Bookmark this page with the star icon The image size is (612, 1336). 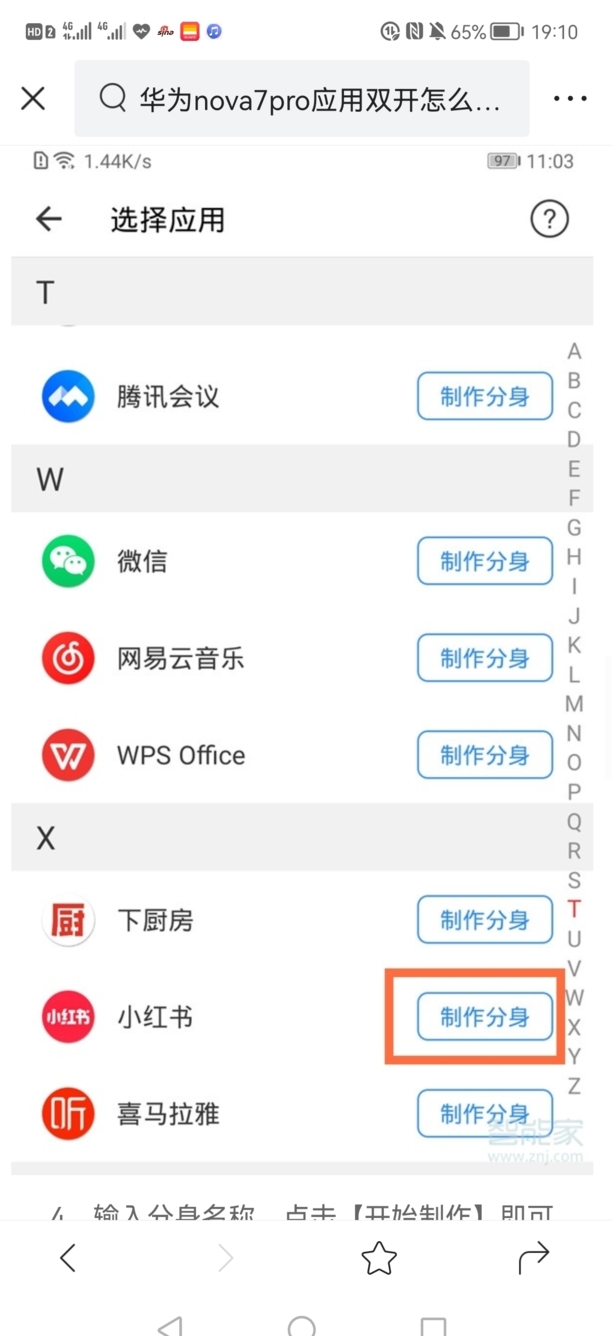point(379,1257)
